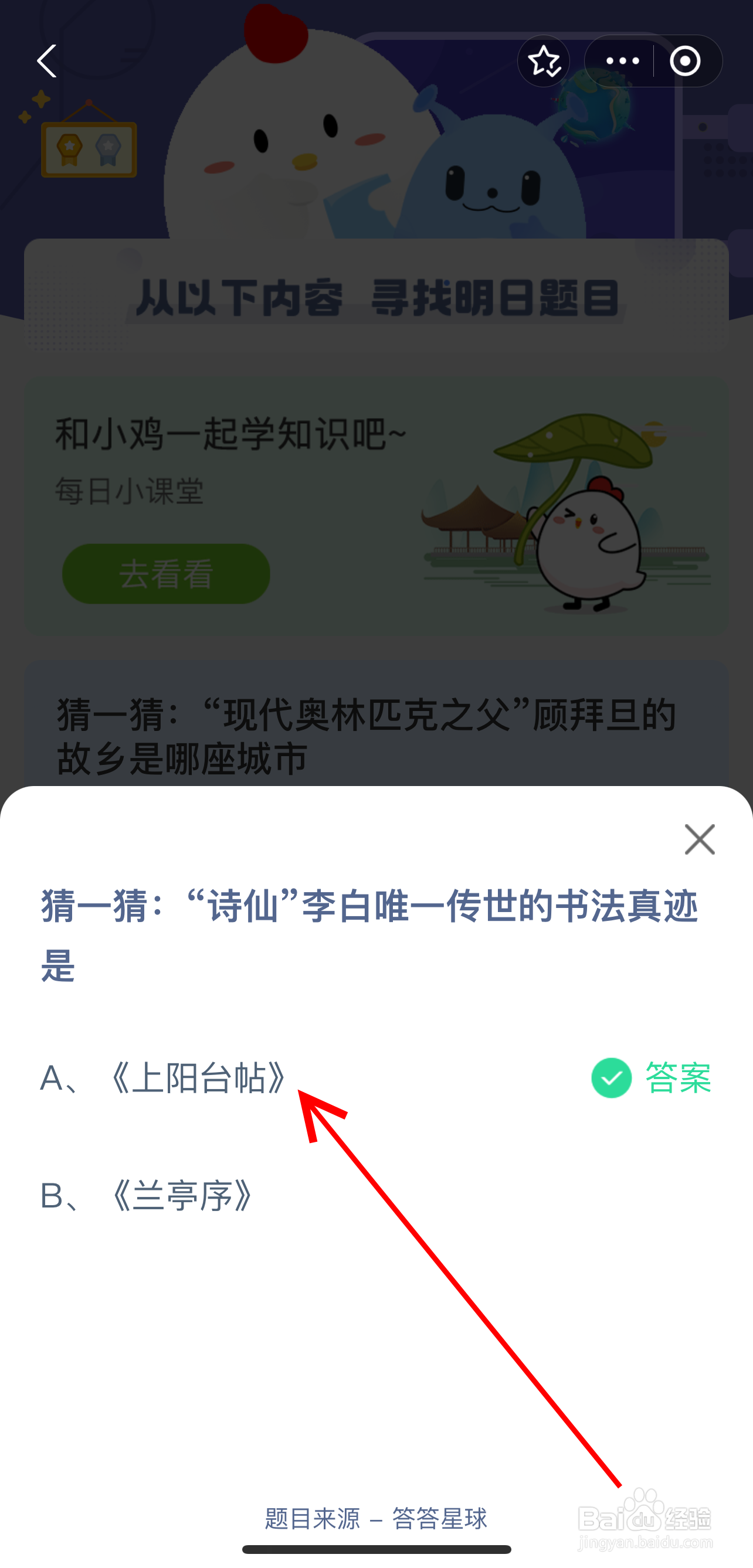Image resolution: width=753 pixels, height=1568 pixels.
Task: Tap the star favorite icon
Action: 544,61
